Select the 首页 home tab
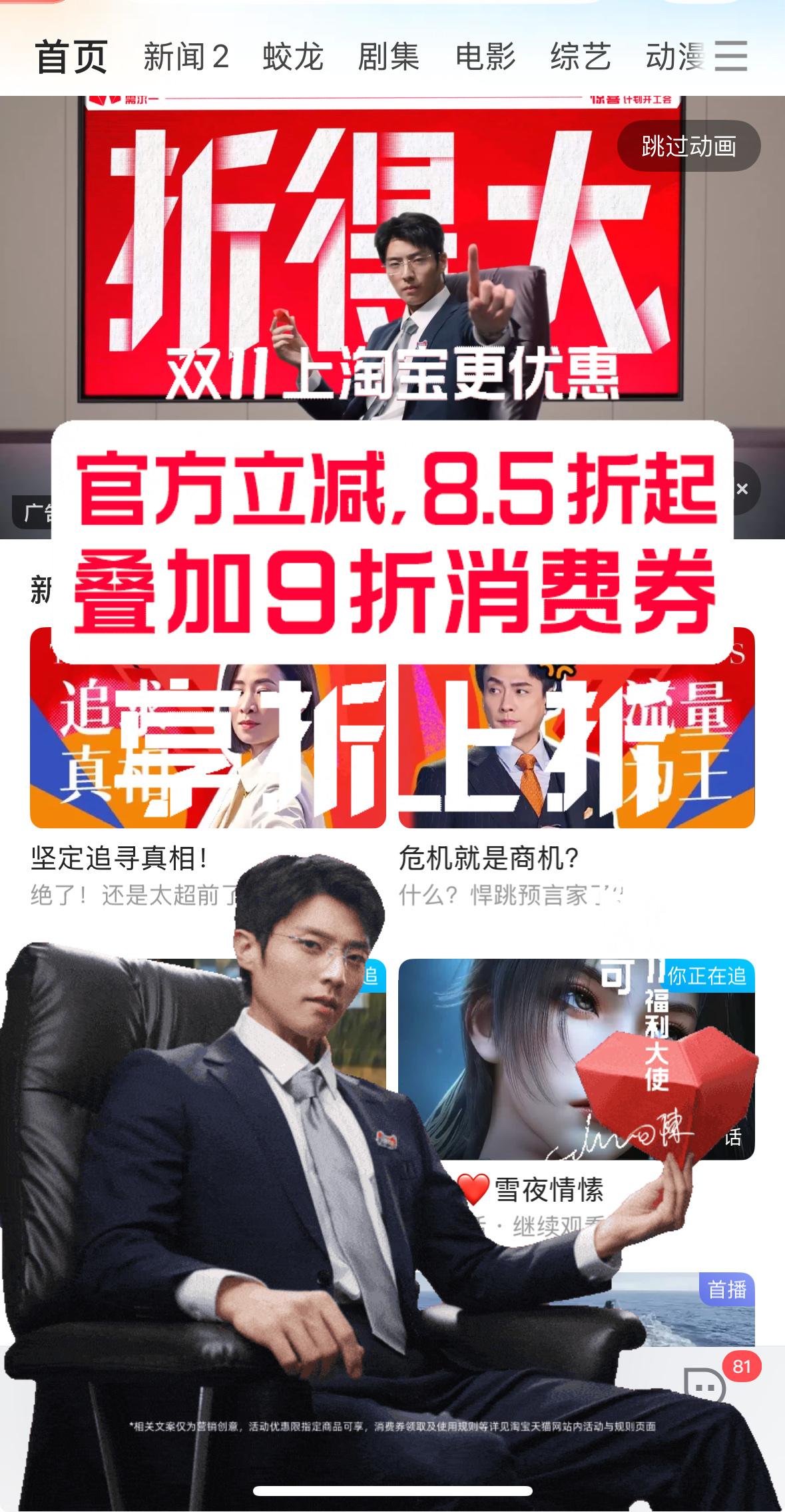The image size is (785, 1512). [x=72, y=57]
